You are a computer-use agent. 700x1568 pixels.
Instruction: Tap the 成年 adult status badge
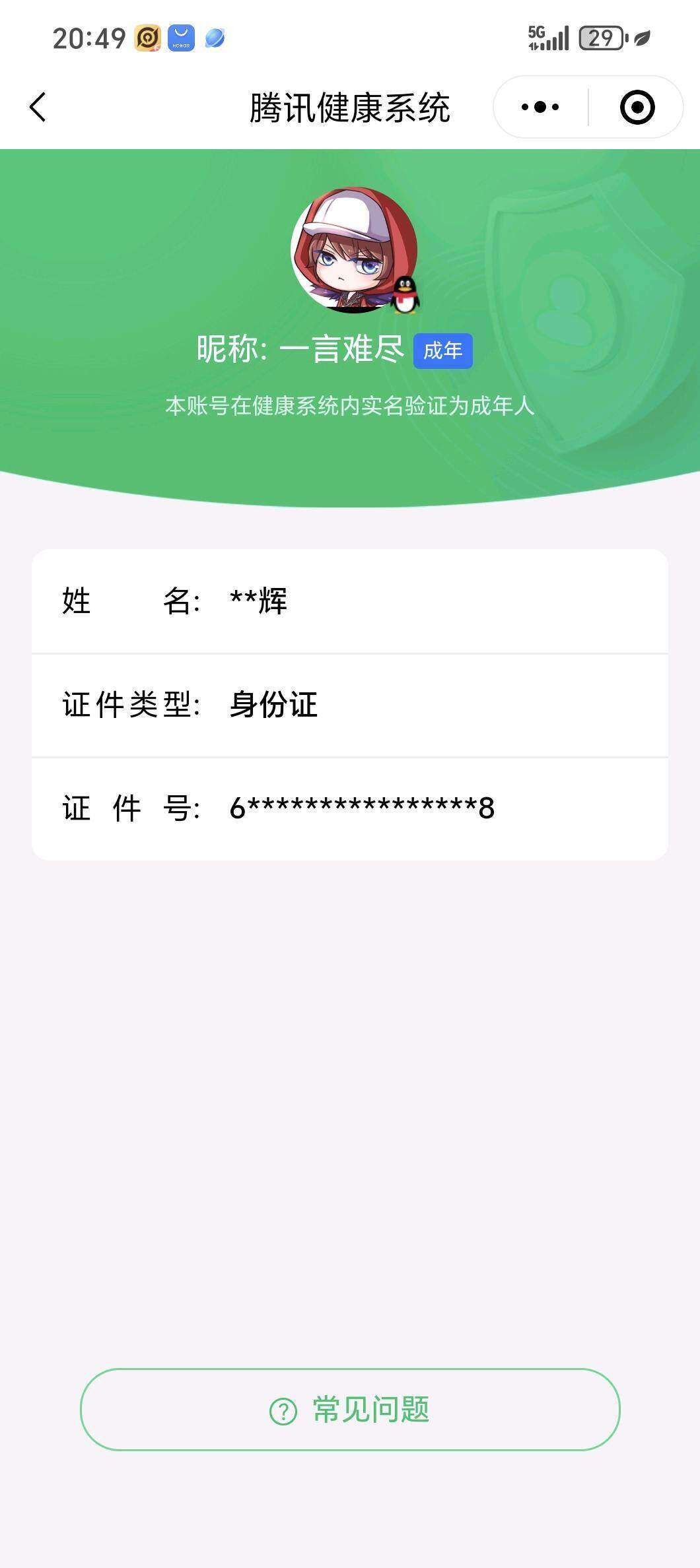(x=444, y=352)
